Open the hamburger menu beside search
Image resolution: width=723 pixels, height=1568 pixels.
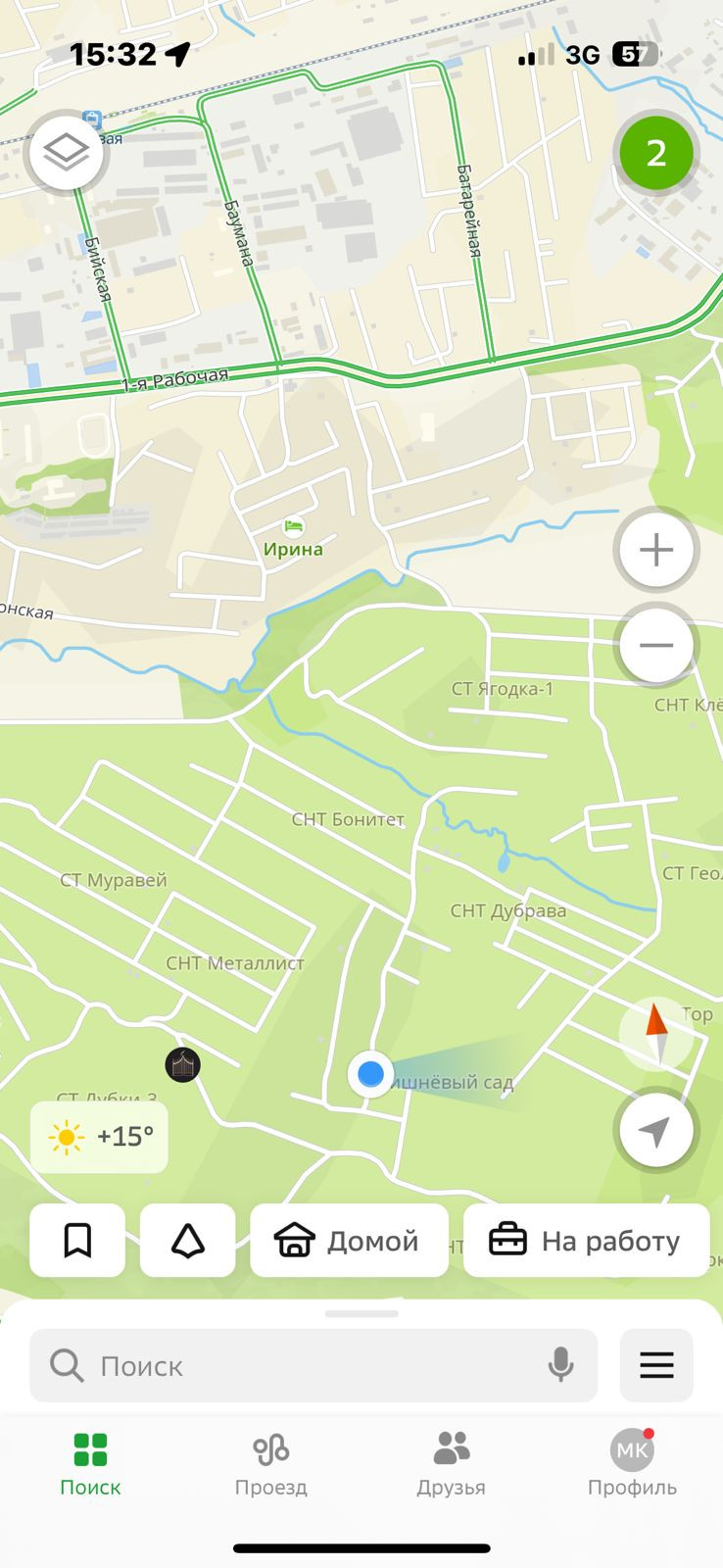pyautogui.click(x=656, y=1365)
